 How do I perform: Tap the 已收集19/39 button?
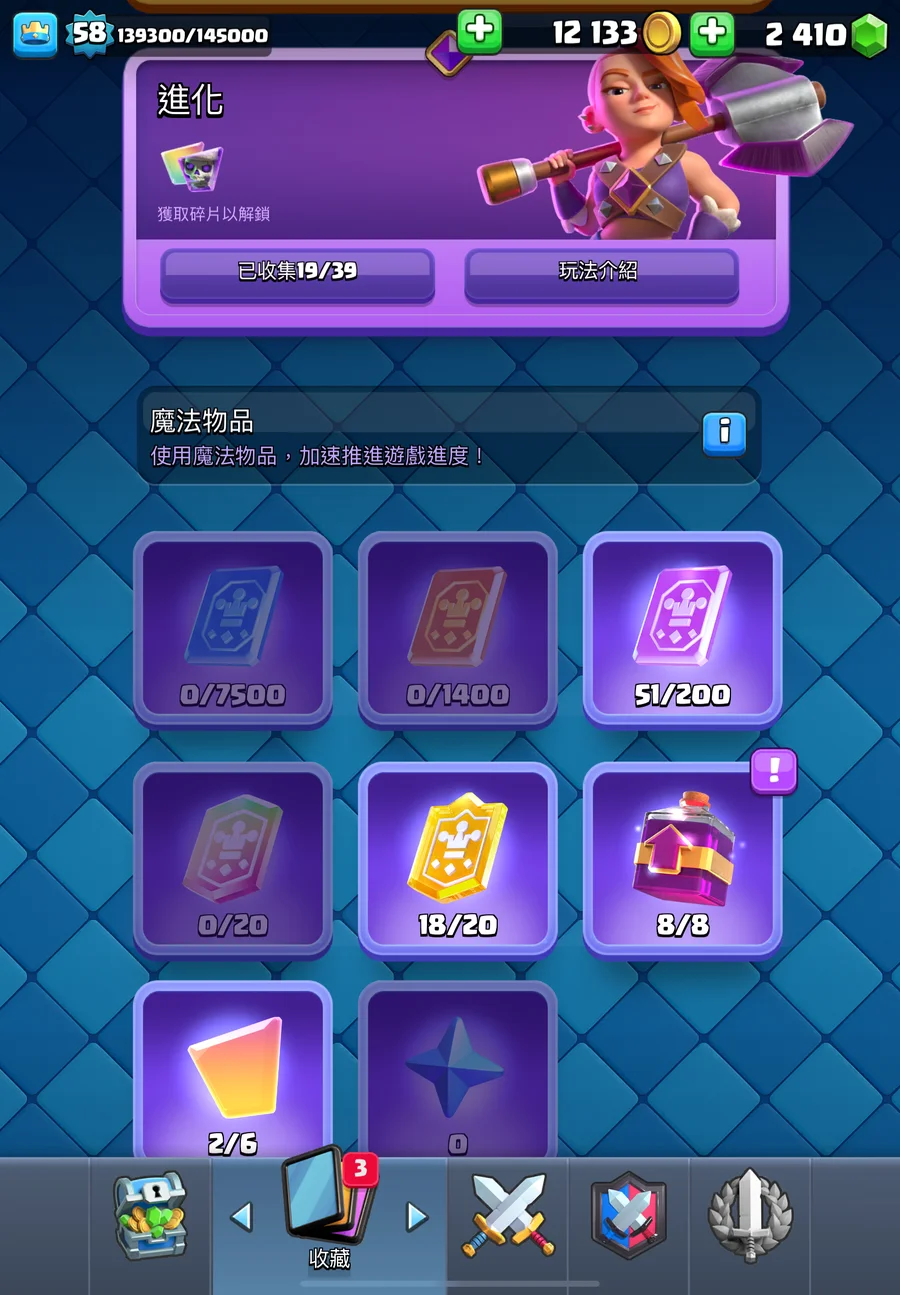coord(297,272)
